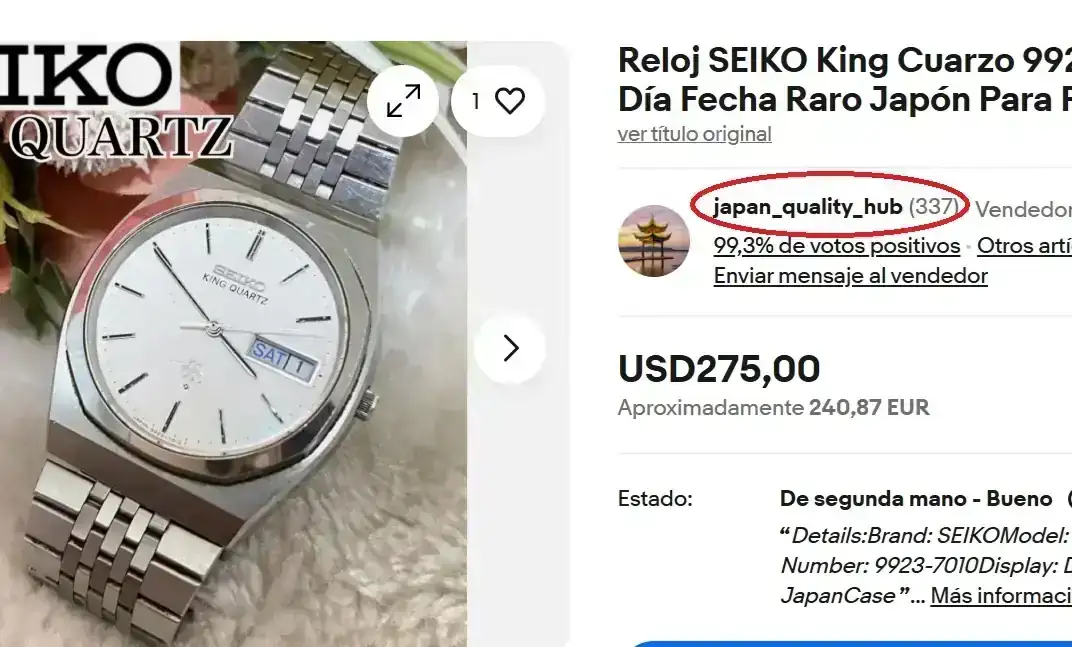Tap 'Enviar mensaje al vendedor'

pyautogui.click(x=850, y=276)
